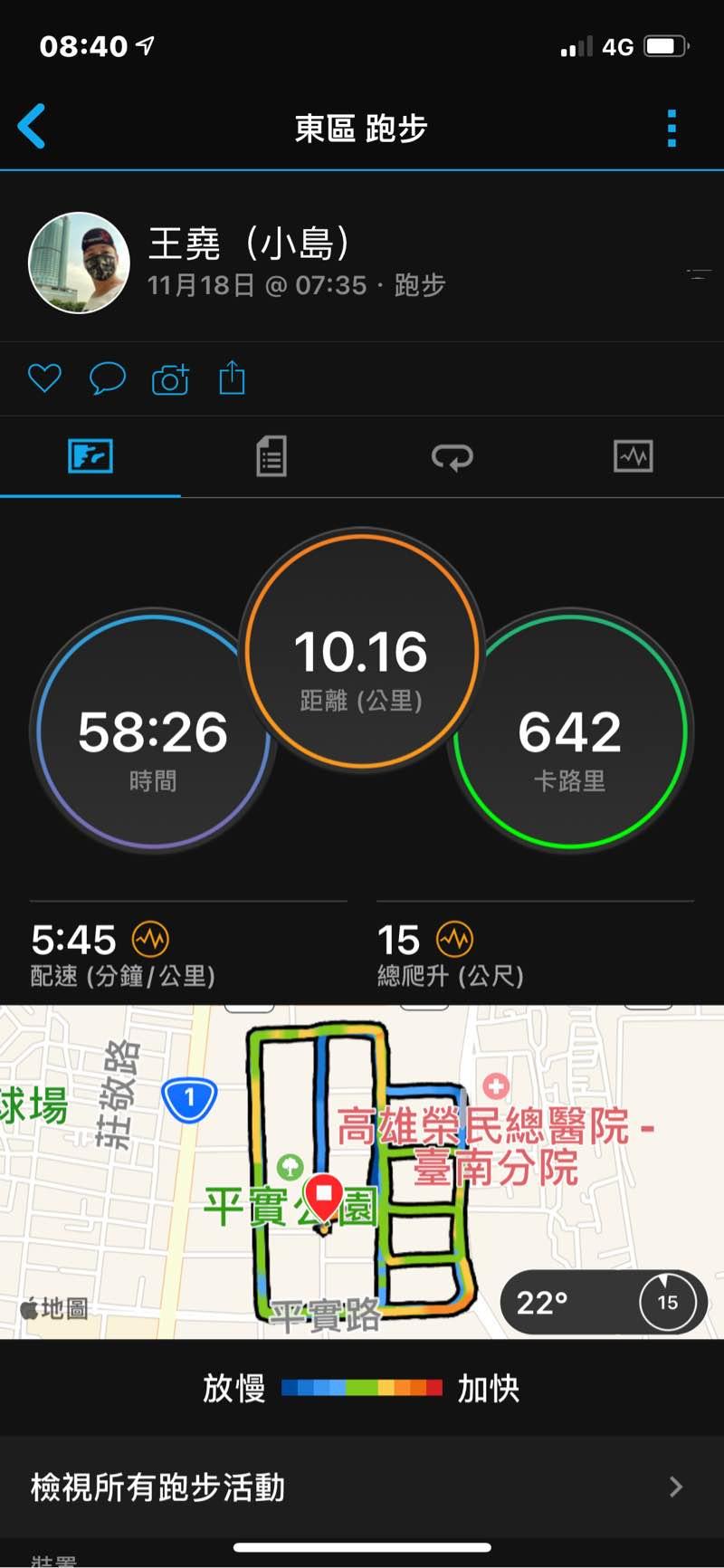
Task: Open comments with the speech bubble icon
Action: [x=107, y=378]
